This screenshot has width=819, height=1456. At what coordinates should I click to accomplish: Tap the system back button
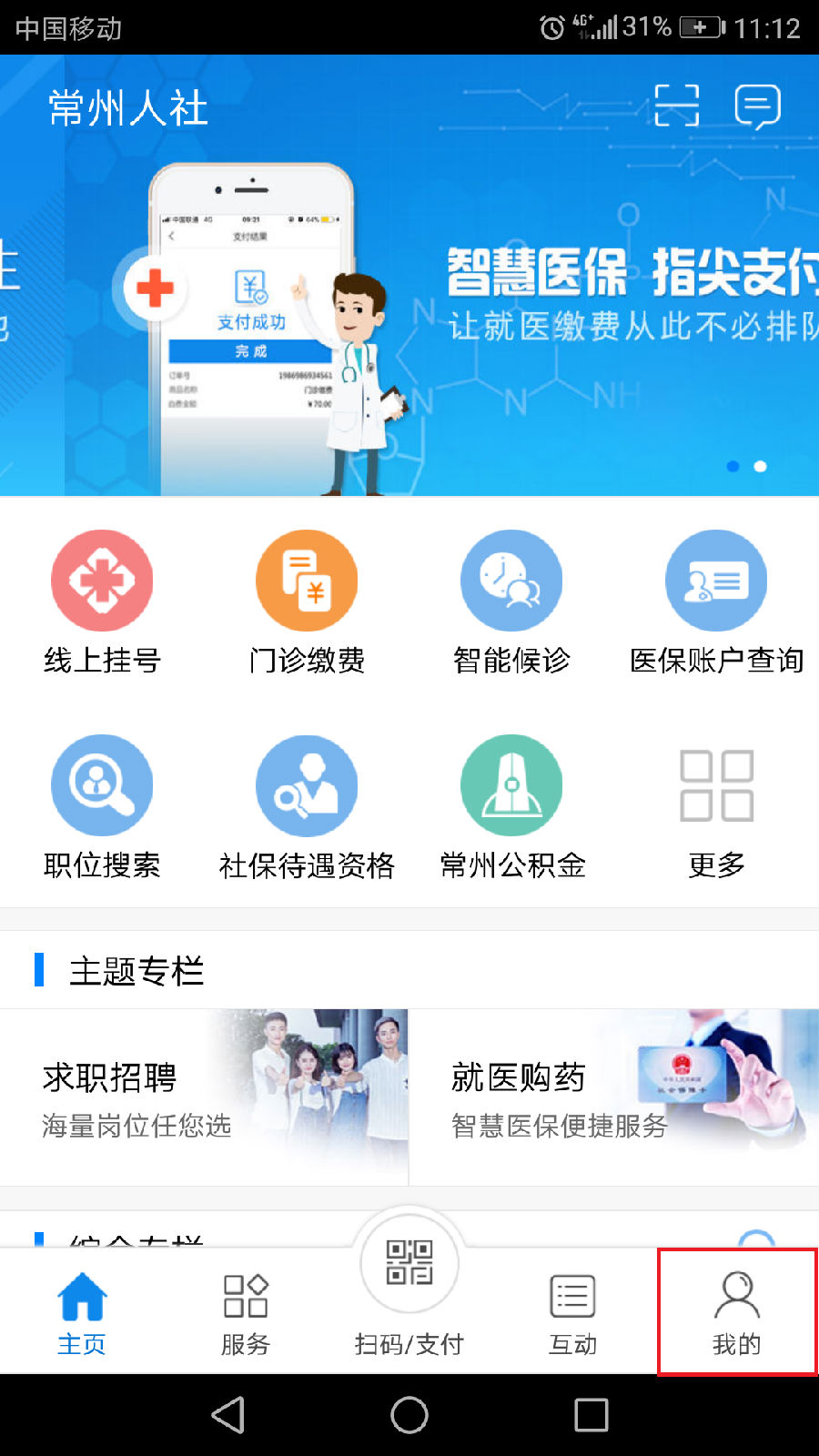[x=228, y=1415]
